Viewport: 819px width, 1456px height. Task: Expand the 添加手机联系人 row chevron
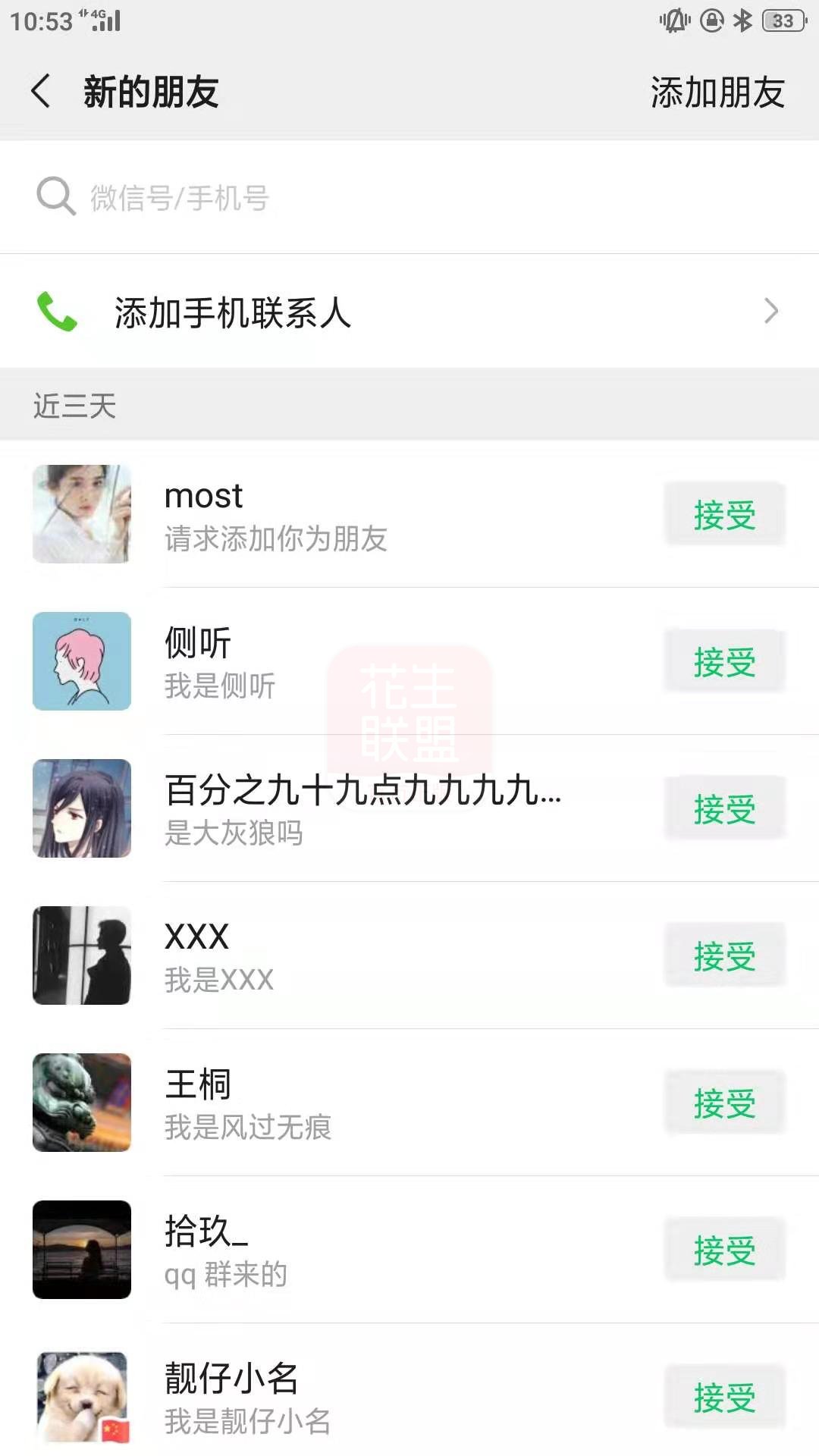(772, 312)
